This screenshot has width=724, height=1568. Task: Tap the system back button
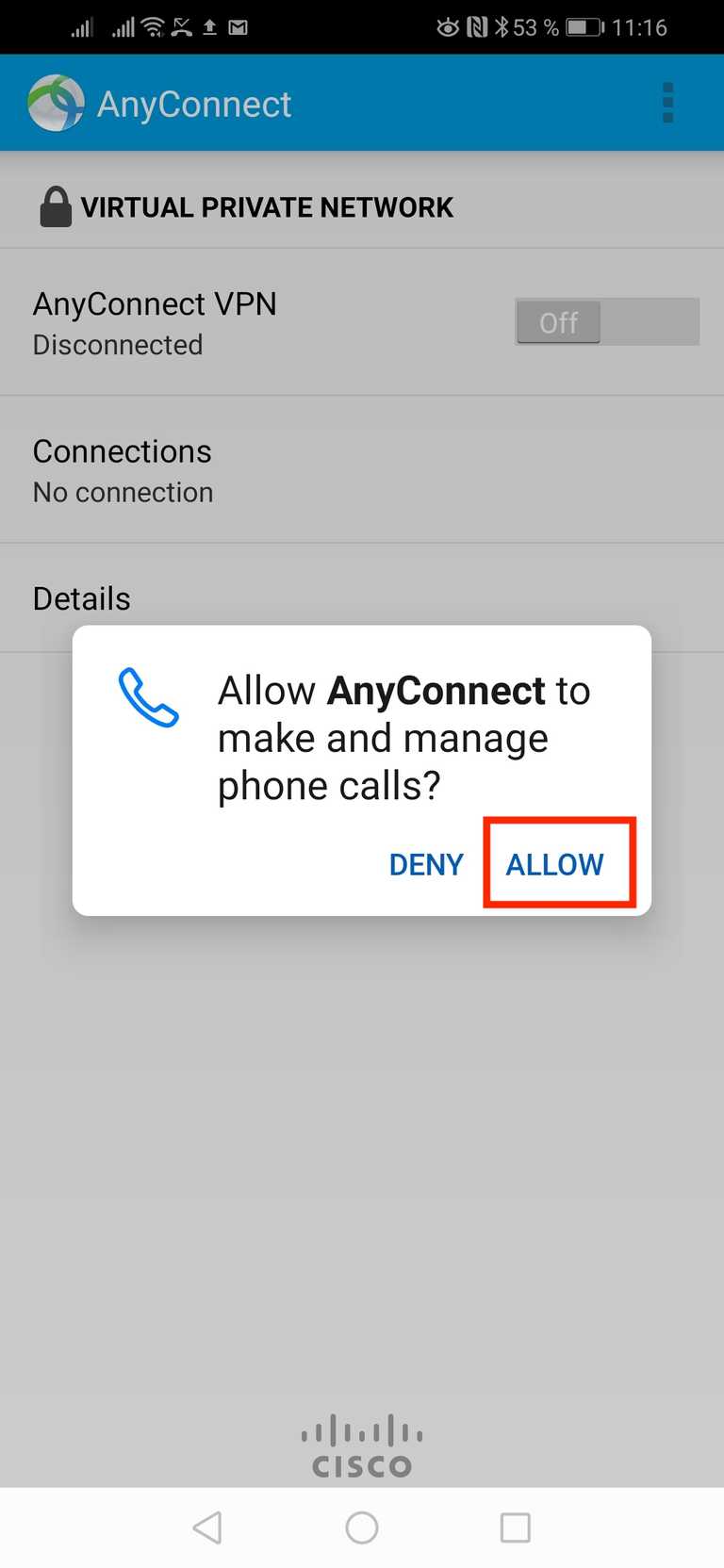click(x=207, y=1527)
